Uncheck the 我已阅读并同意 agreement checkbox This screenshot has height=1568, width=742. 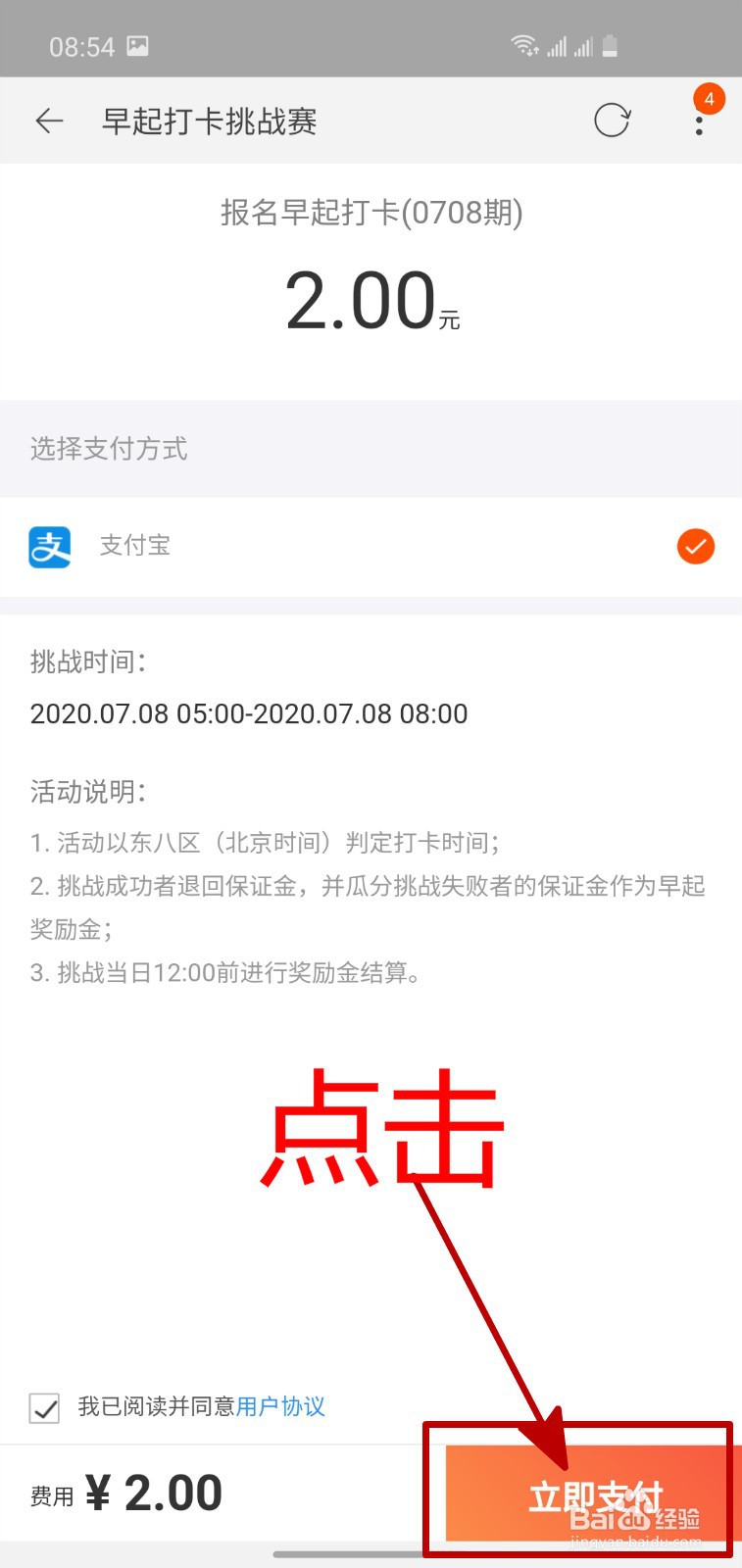coord(43,1406)
